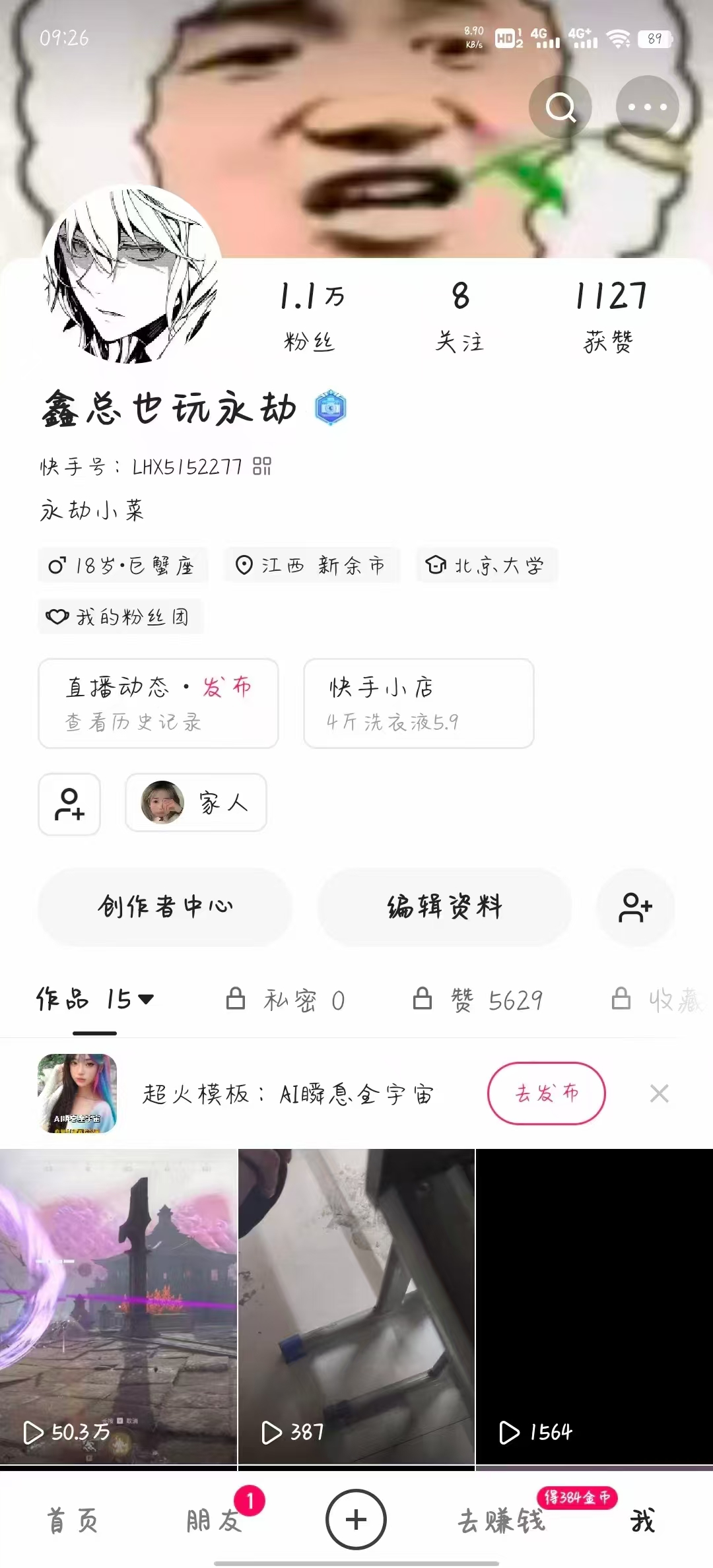
Task: Open the search icon on profile
Action: [x=560, y=108]
